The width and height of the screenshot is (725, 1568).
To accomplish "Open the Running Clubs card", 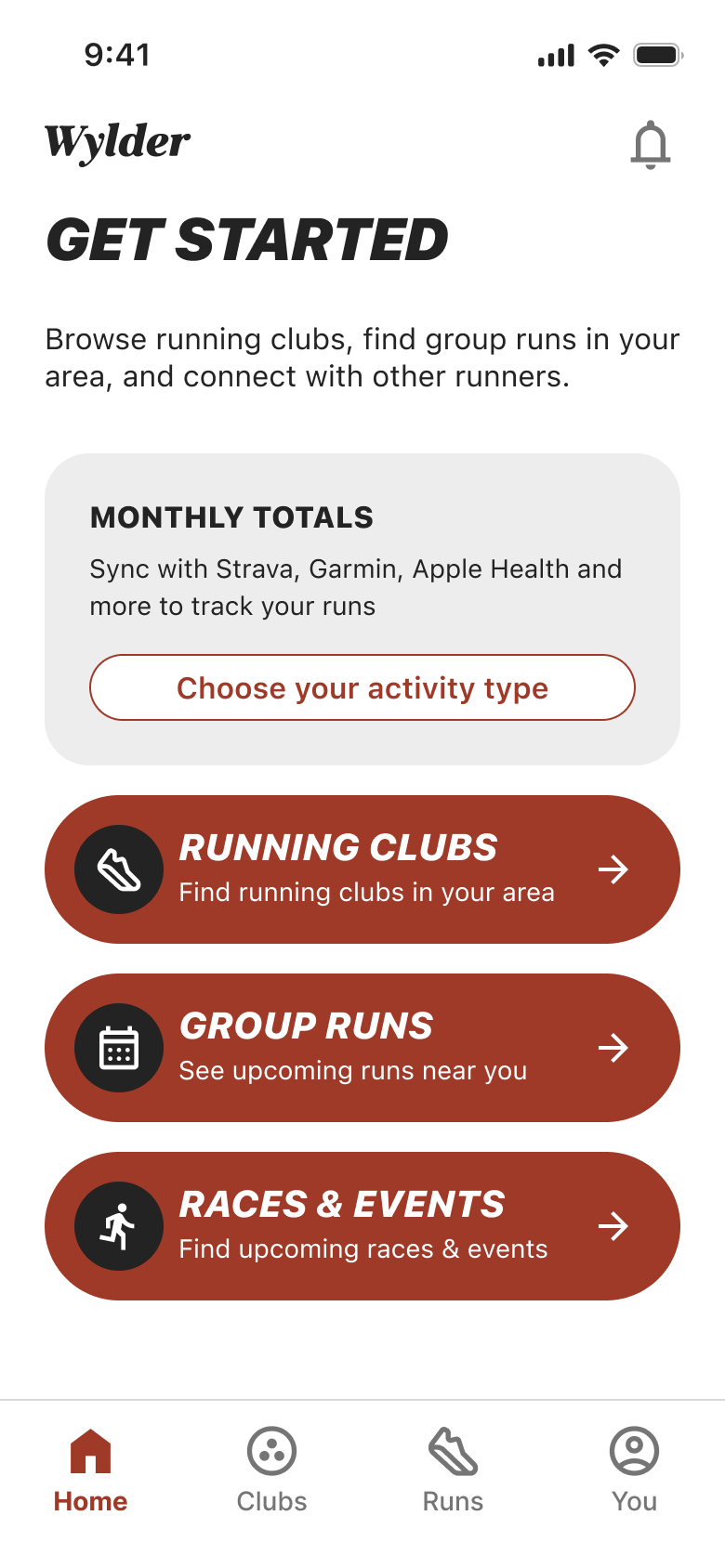I will 362,869.
